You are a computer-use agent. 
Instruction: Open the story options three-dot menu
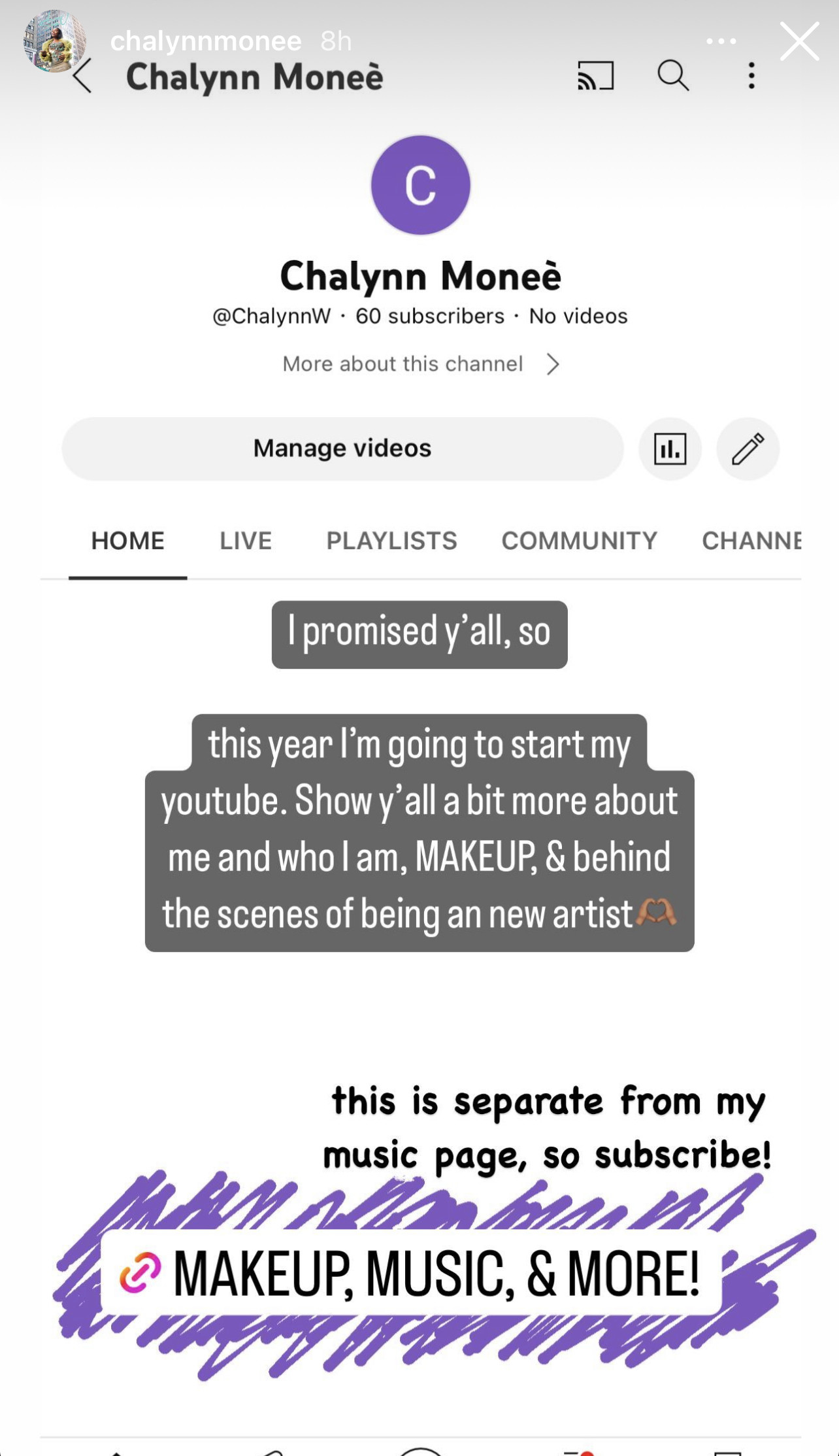(721, 41)
